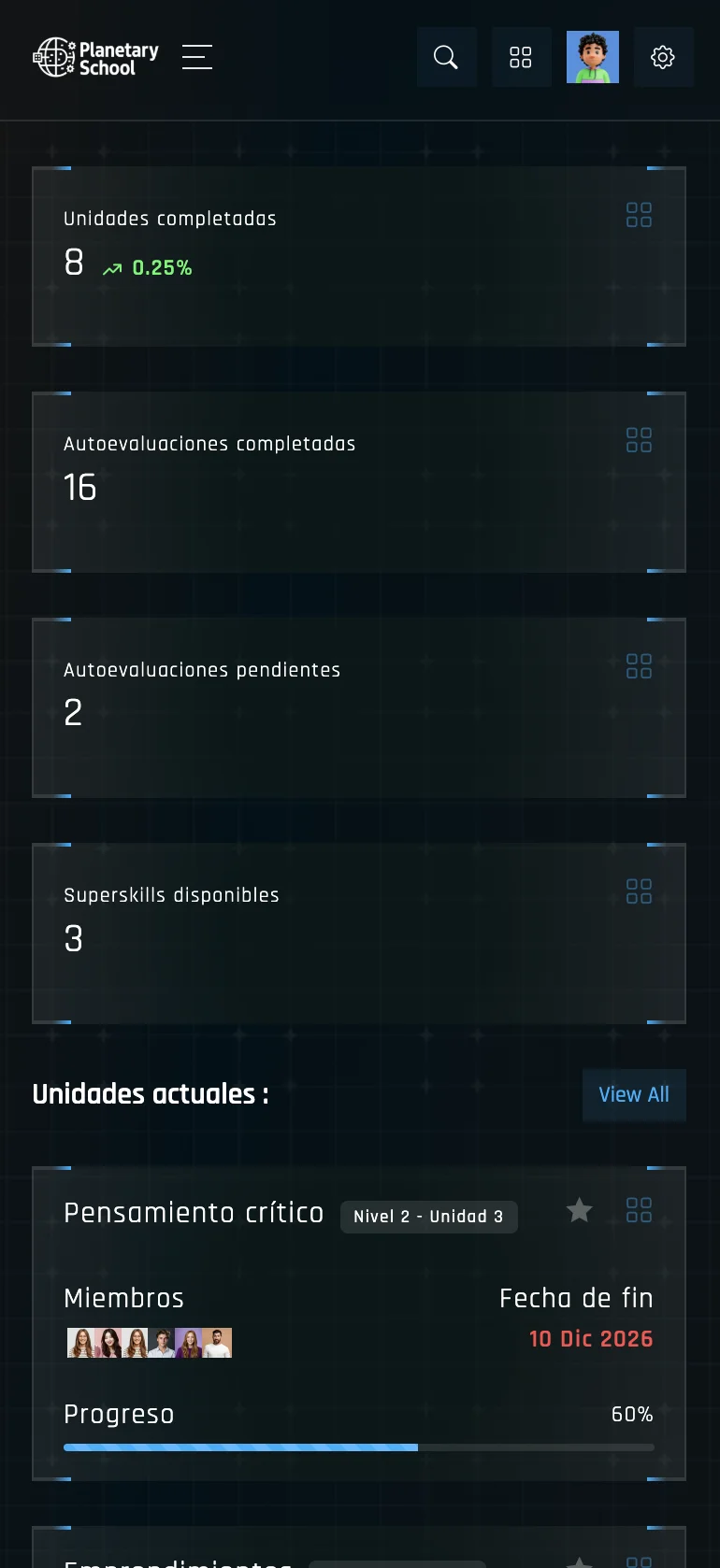Open the search icon
Screen dimensions: 720x1568
[446, 57]
